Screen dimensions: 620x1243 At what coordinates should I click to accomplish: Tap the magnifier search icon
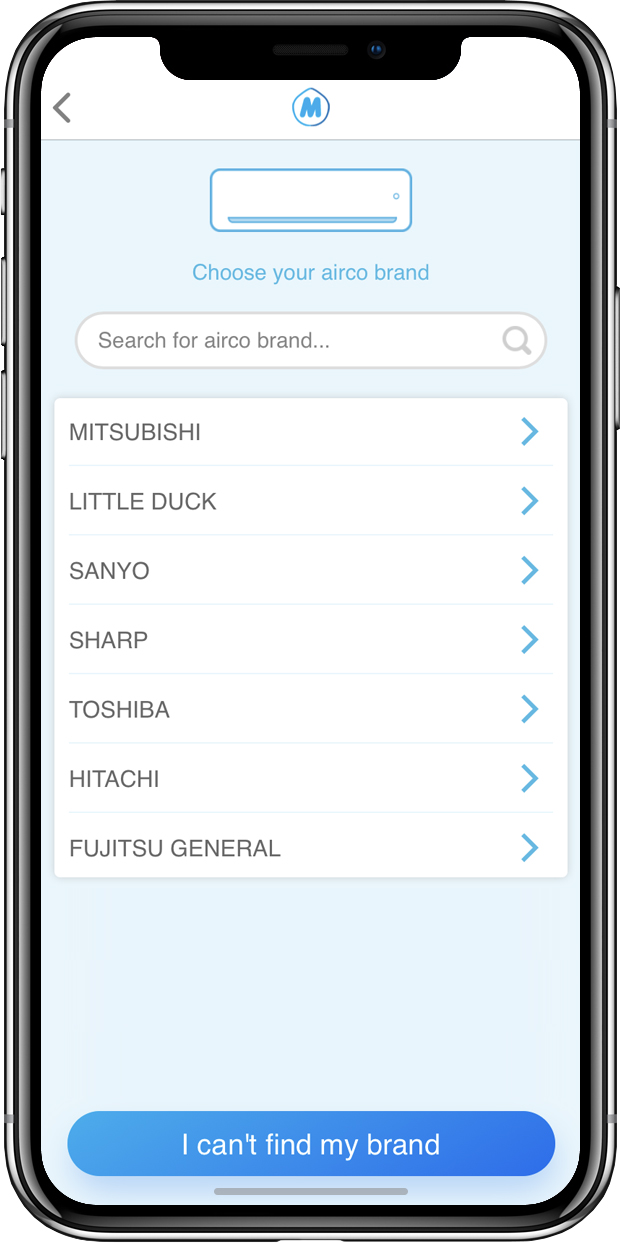pos(516,341)
